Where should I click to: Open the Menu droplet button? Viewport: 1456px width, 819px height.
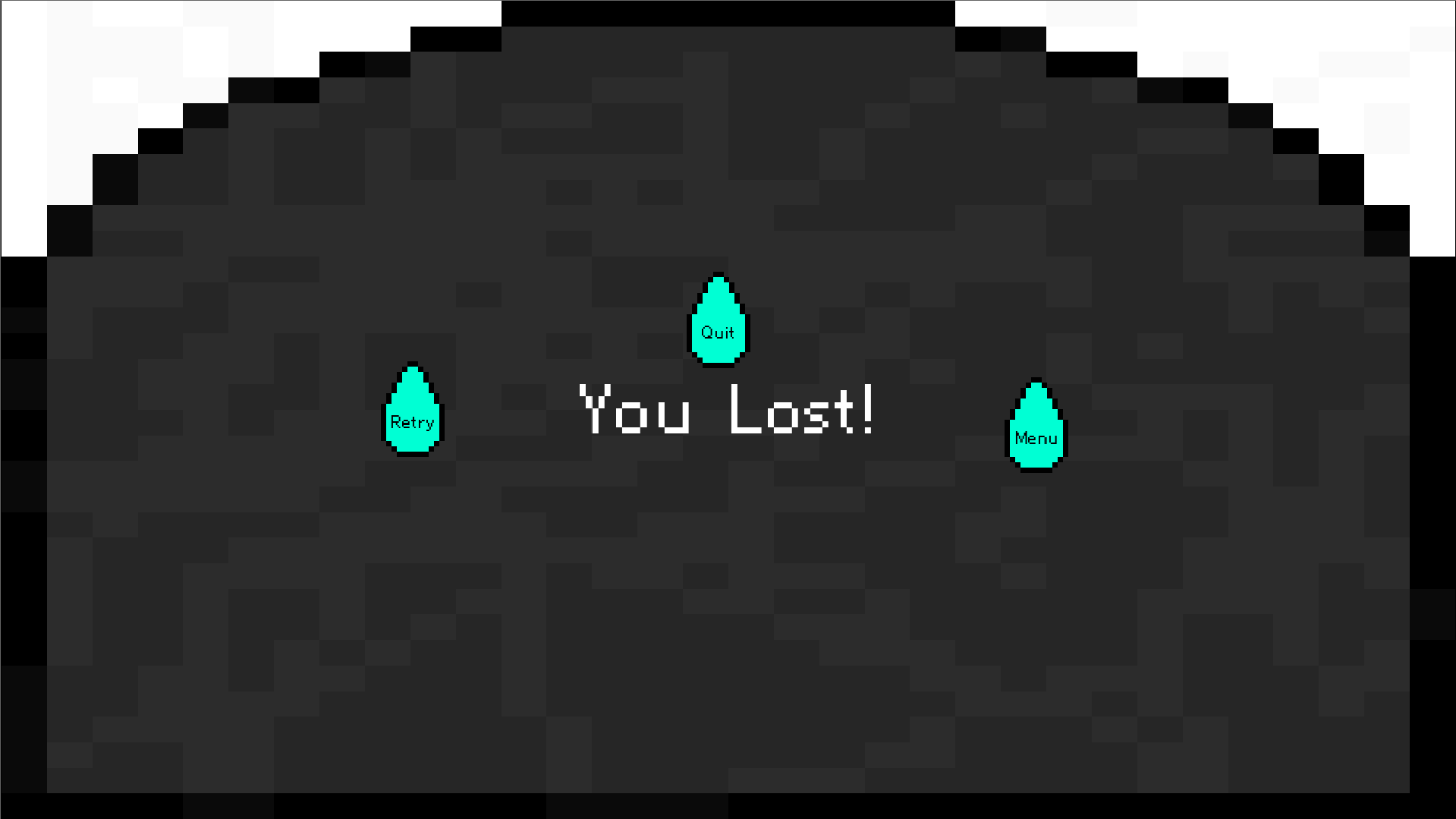(1036, 430)
